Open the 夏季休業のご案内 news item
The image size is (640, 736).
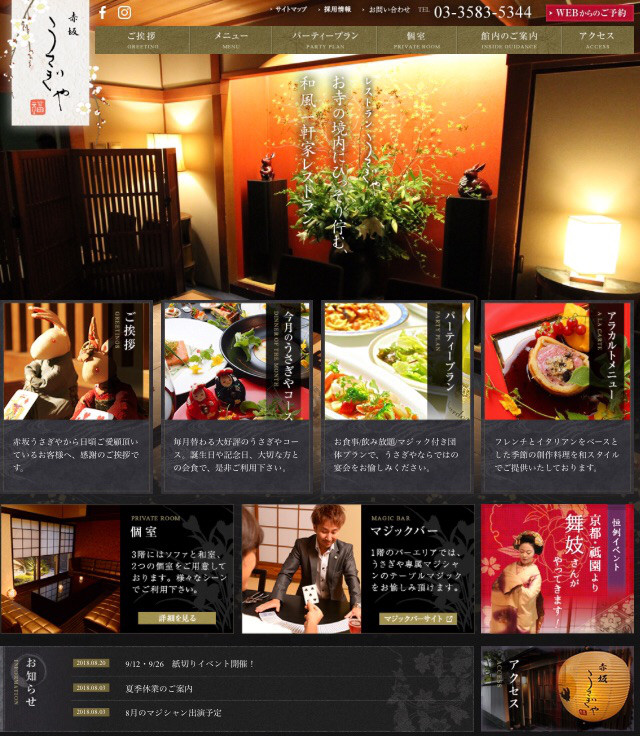[159, 688]
